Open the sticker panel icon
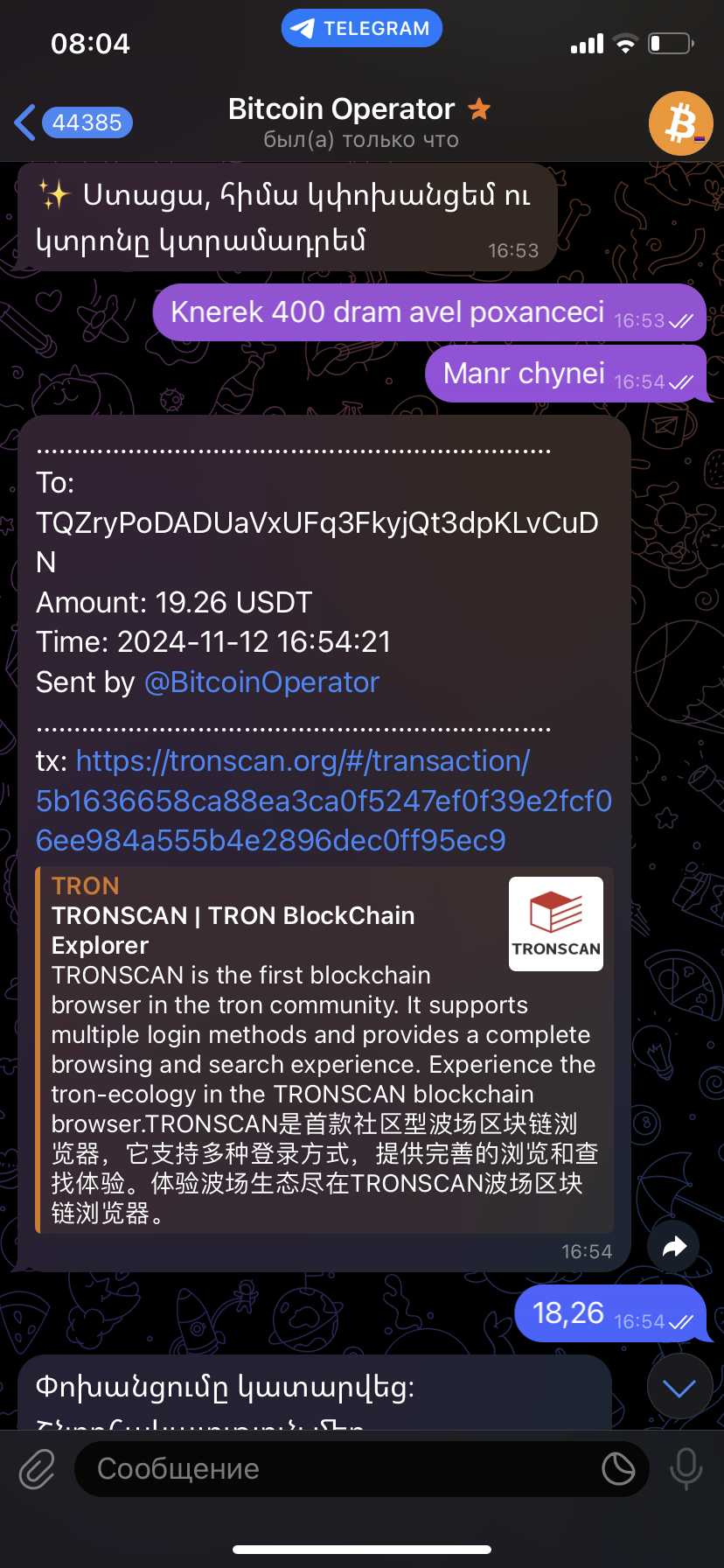Screen dimensions: 724x1568 pyautogui.click(x=618, y=1469)
